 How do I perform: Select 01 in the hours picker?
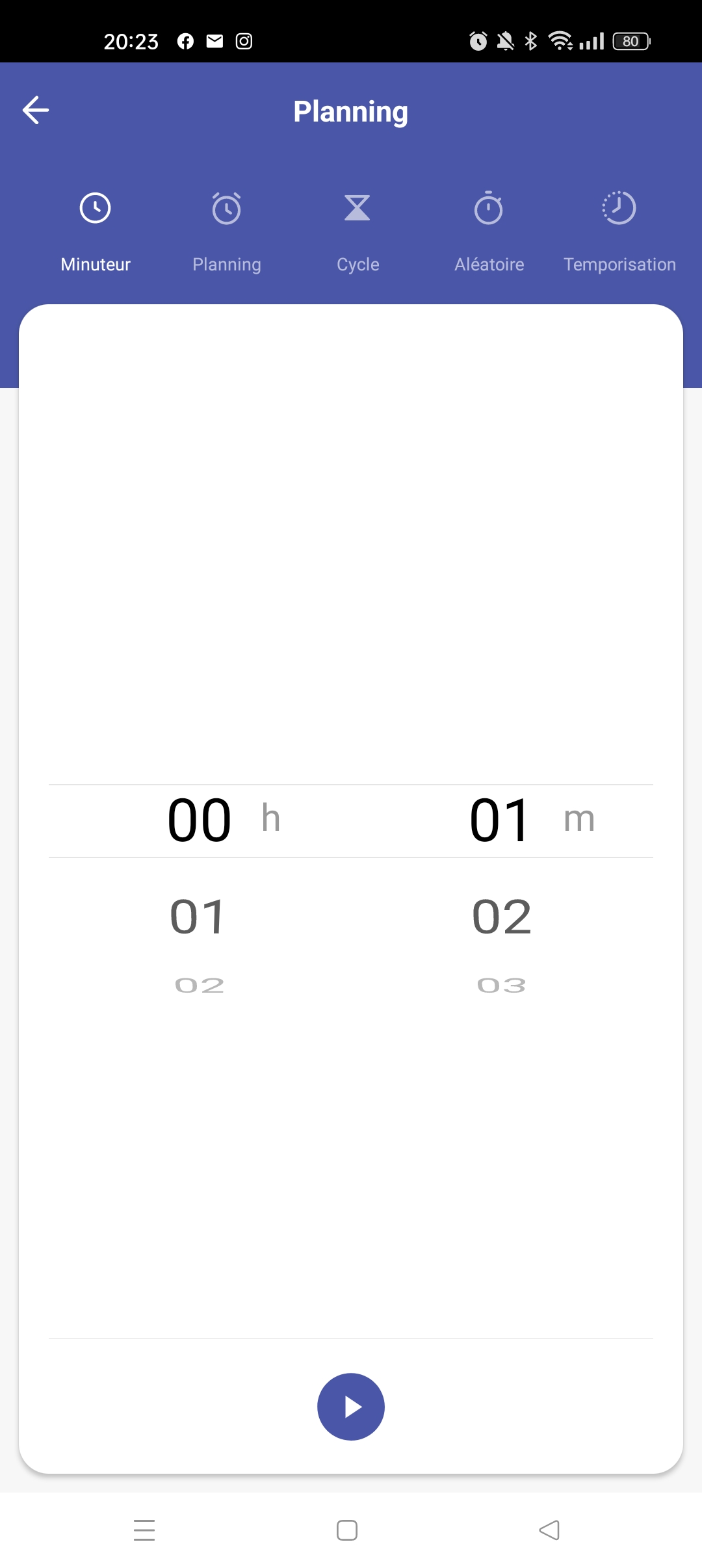(198, 917)
